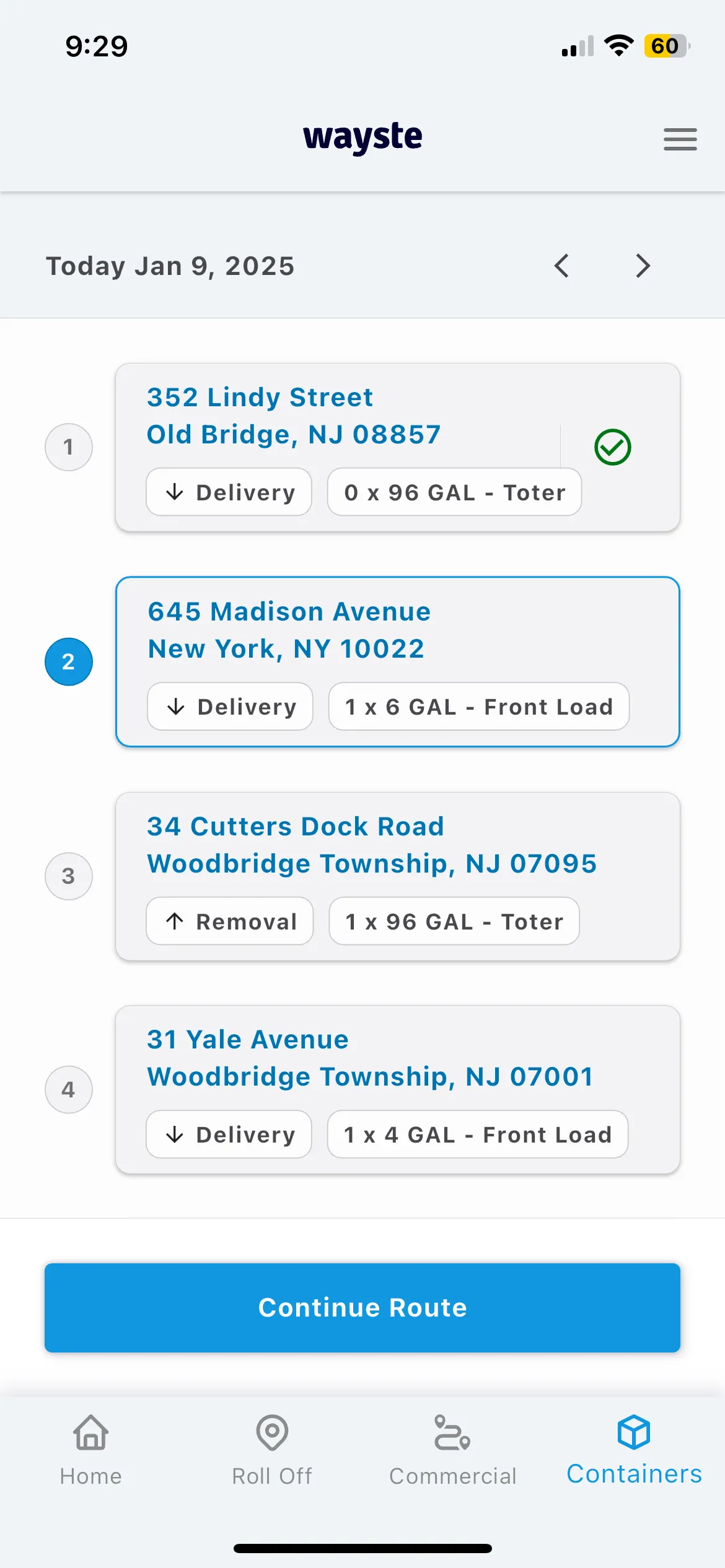The width and height of the screenshot is (725, 1568).
Task: Go to the next day
Action: tap(643, 266)
